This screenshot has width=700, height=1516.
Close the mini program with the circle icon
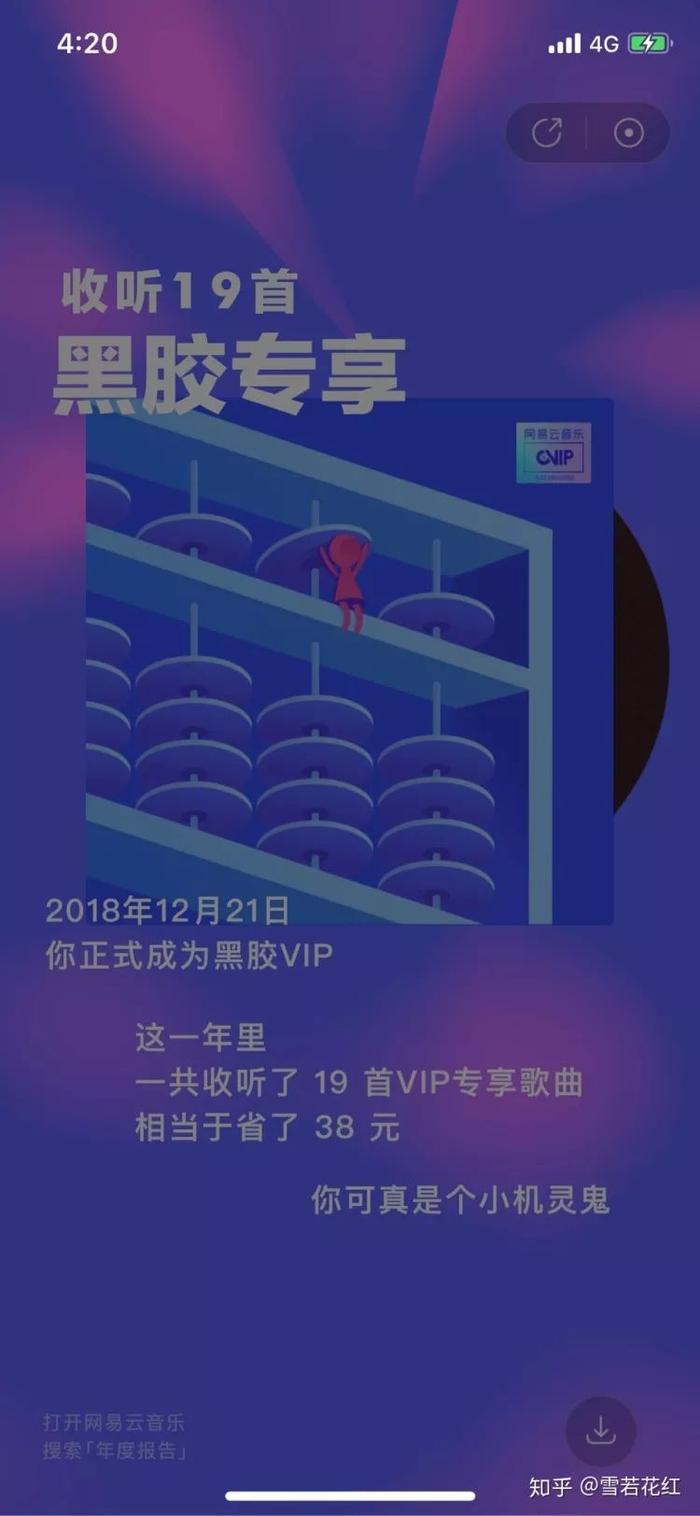[x=629, y=133]
